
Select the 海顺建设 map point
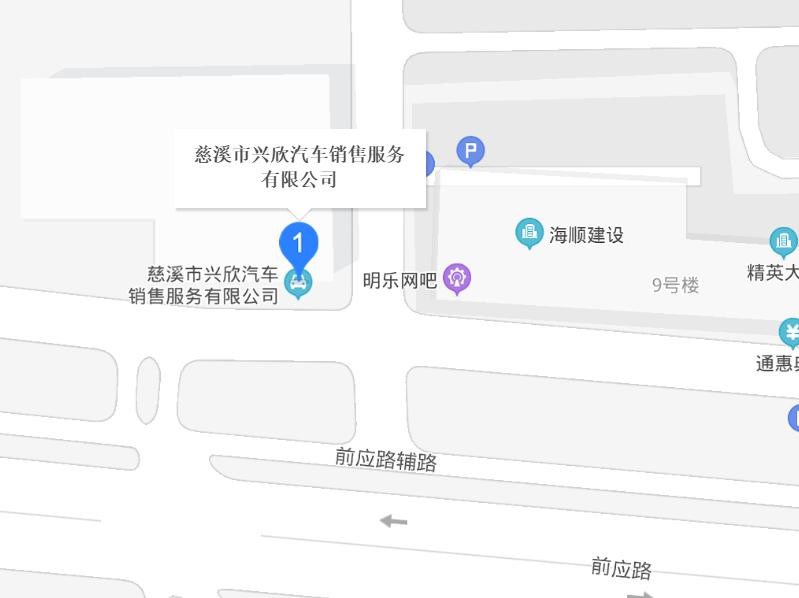pyautogui.click(x=529, y=233)
